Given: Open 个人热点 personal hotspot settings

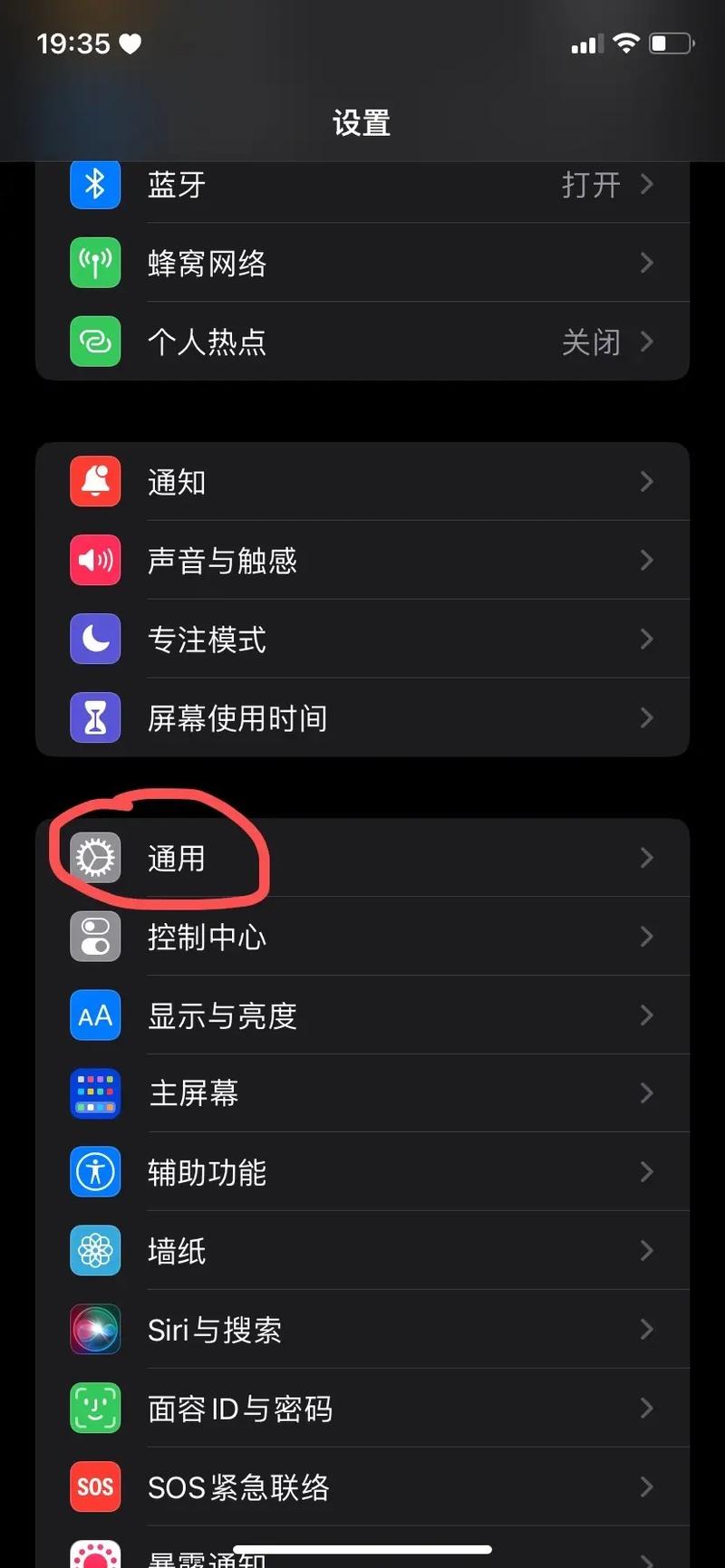Looking at the screenshot, I should pos(362,341).
